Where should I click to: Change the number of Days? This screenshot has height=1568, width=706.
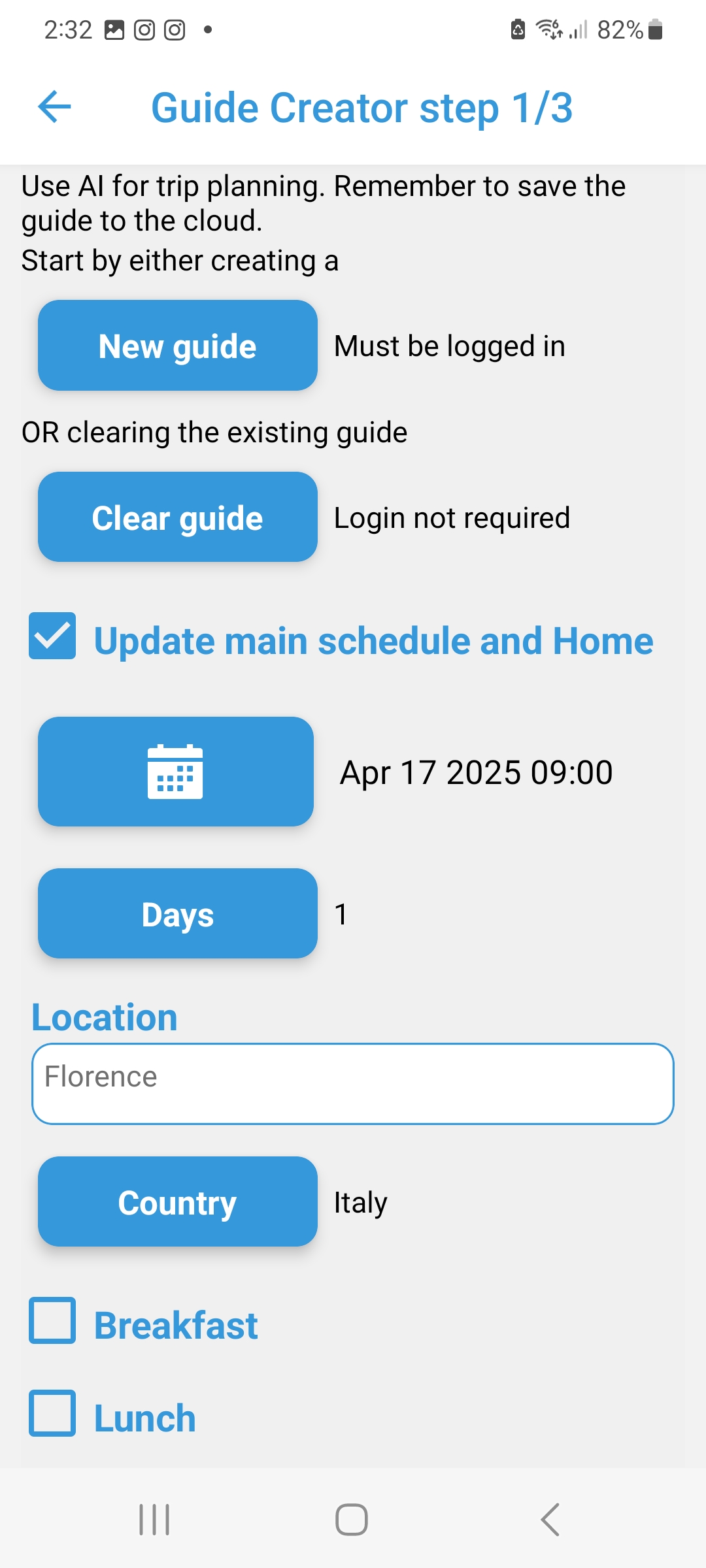178,914
